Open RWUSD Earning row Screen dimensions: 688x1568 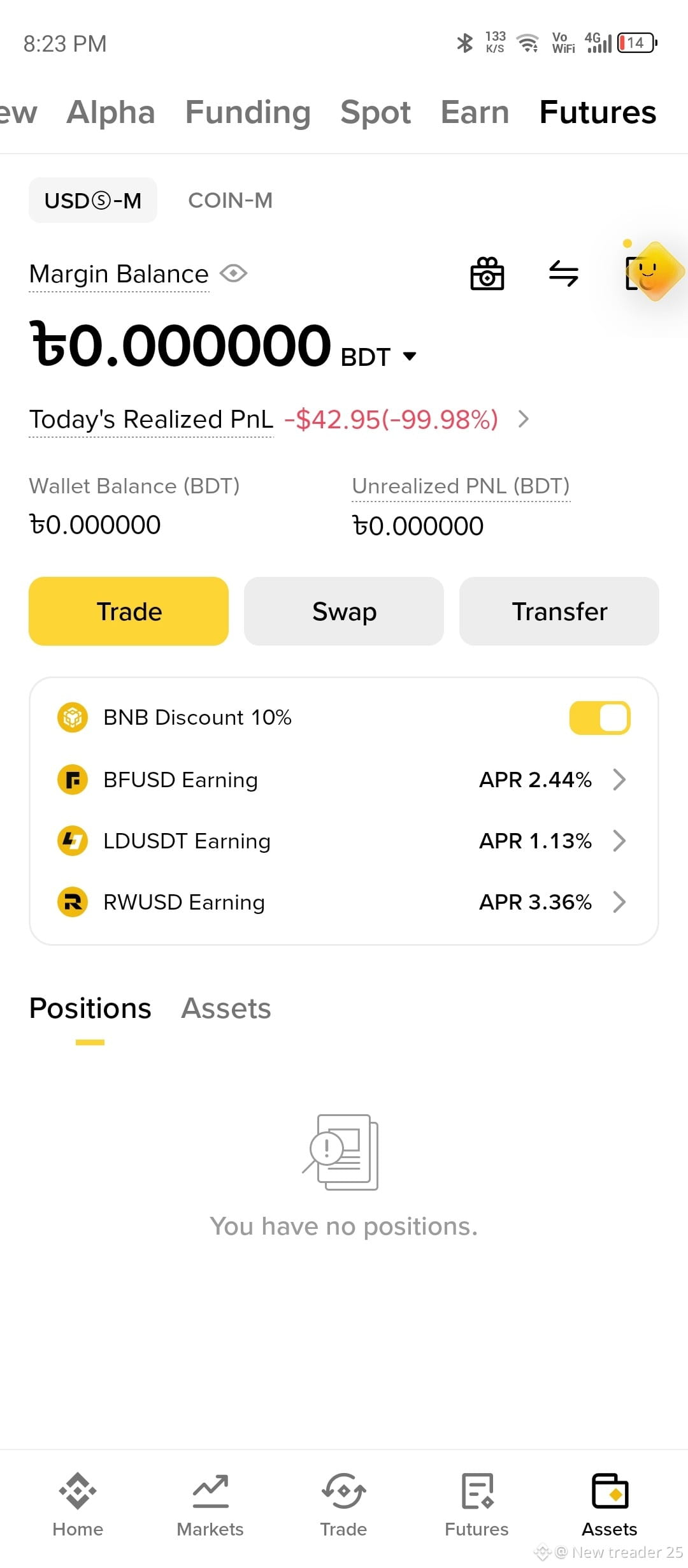[x=344, y=902]
